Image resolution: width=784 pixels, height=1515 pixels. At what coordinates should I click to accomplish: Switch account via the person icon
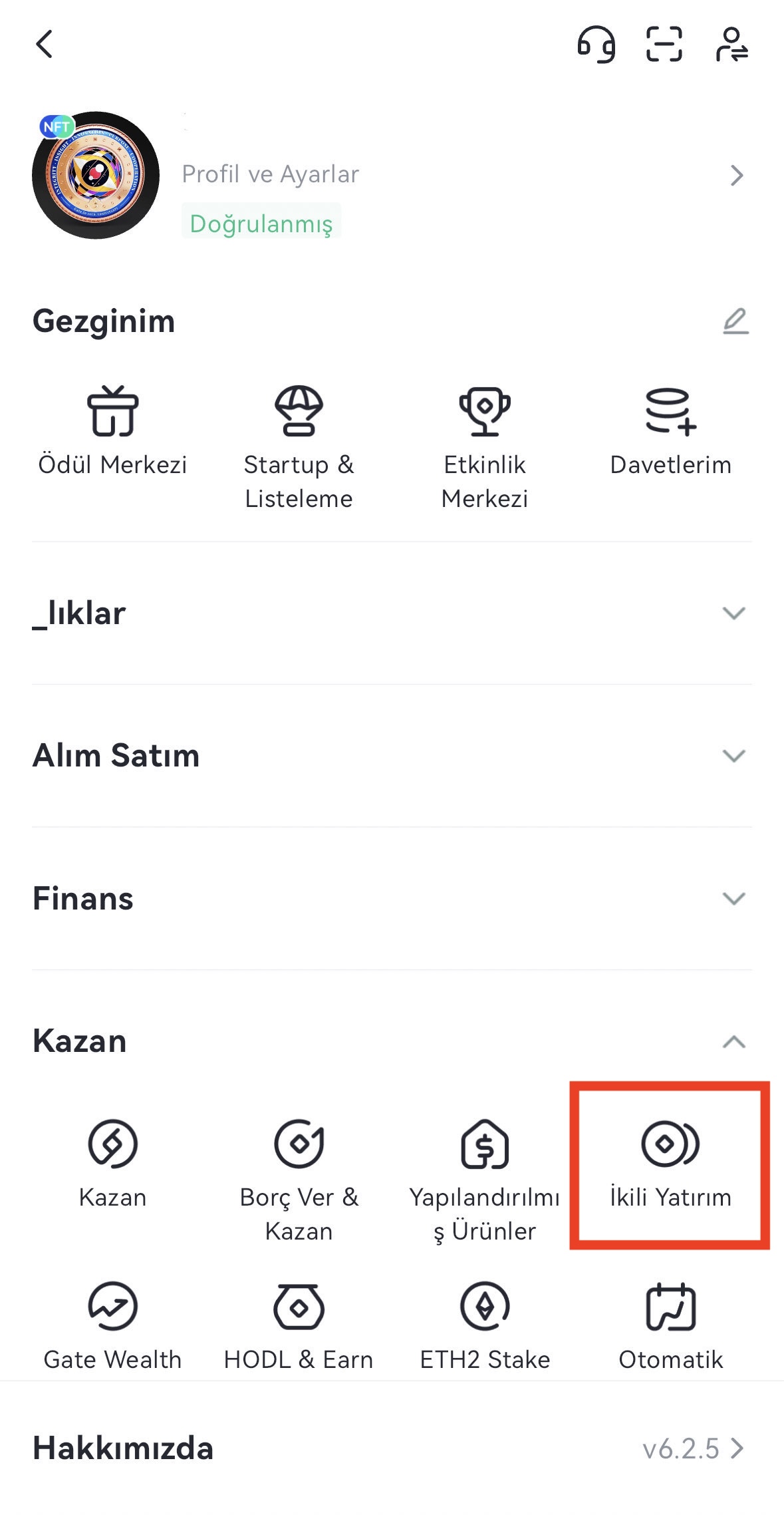tap(731, 45)
